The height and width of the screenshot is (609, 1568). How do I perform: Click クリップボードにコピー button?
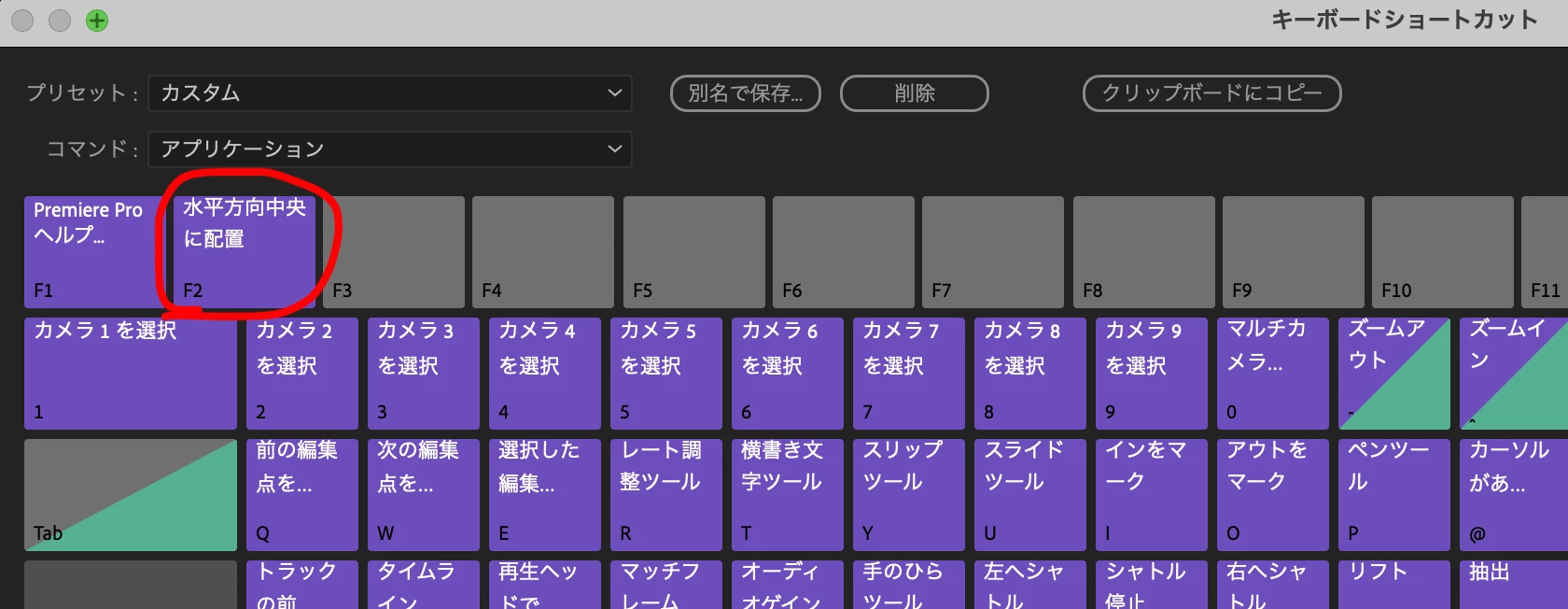click(x=1211, y=93)
